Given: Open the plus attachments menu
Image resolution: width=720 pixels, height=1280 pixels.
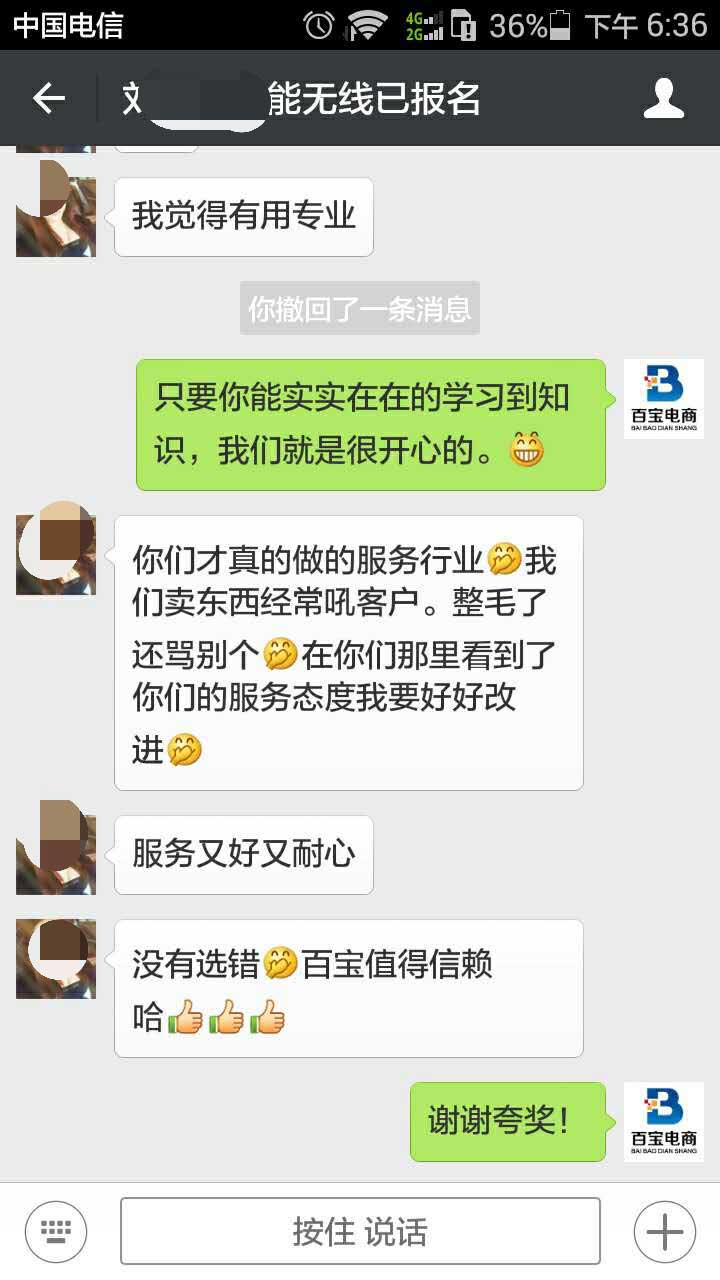Looking at the screenshot, I should pos(664,1231).
